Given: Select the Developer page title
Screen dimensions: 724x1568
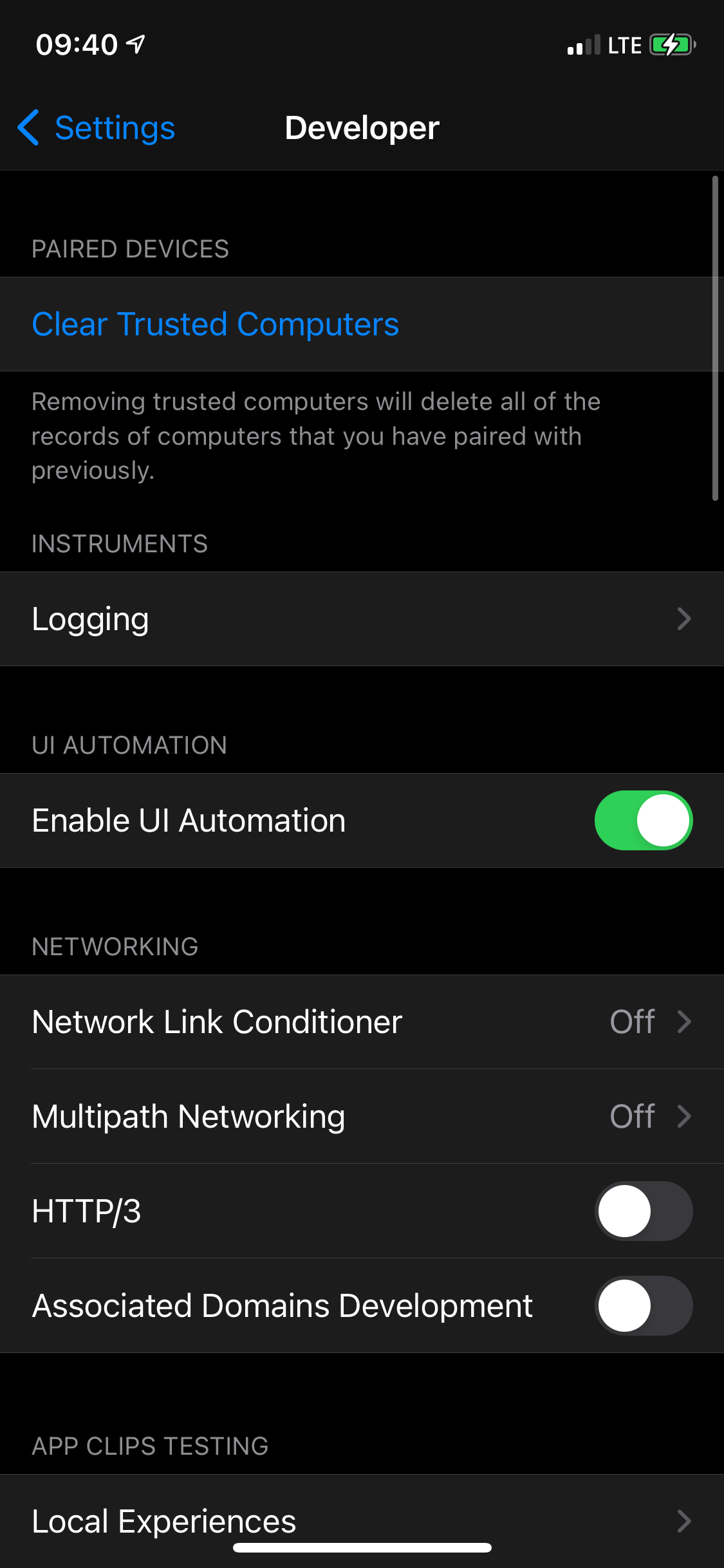Looking at the screenshot, I should (362, 127).
